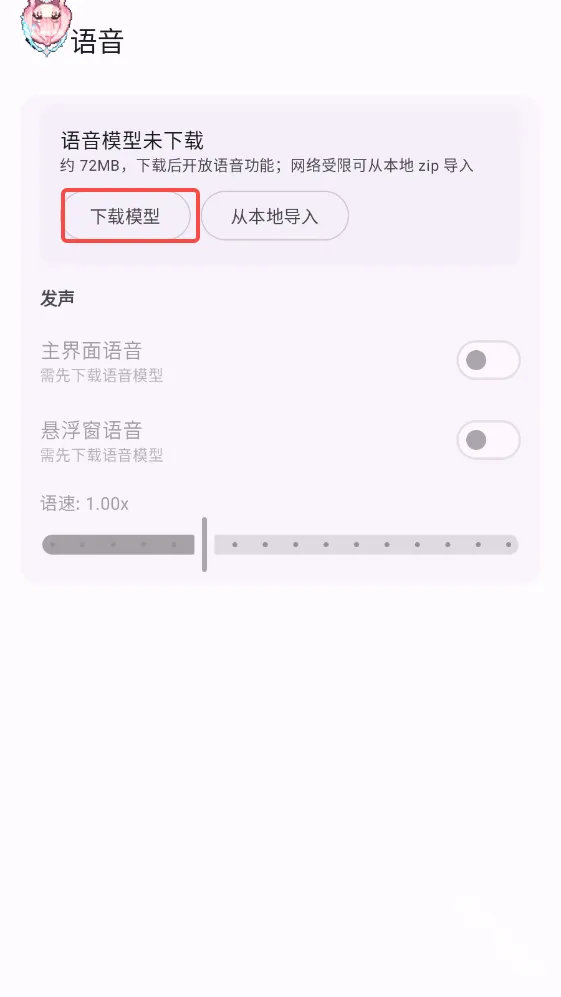Tap the 下载模型 button
Viewport: 561px width, 997px height.
point(127,216)
